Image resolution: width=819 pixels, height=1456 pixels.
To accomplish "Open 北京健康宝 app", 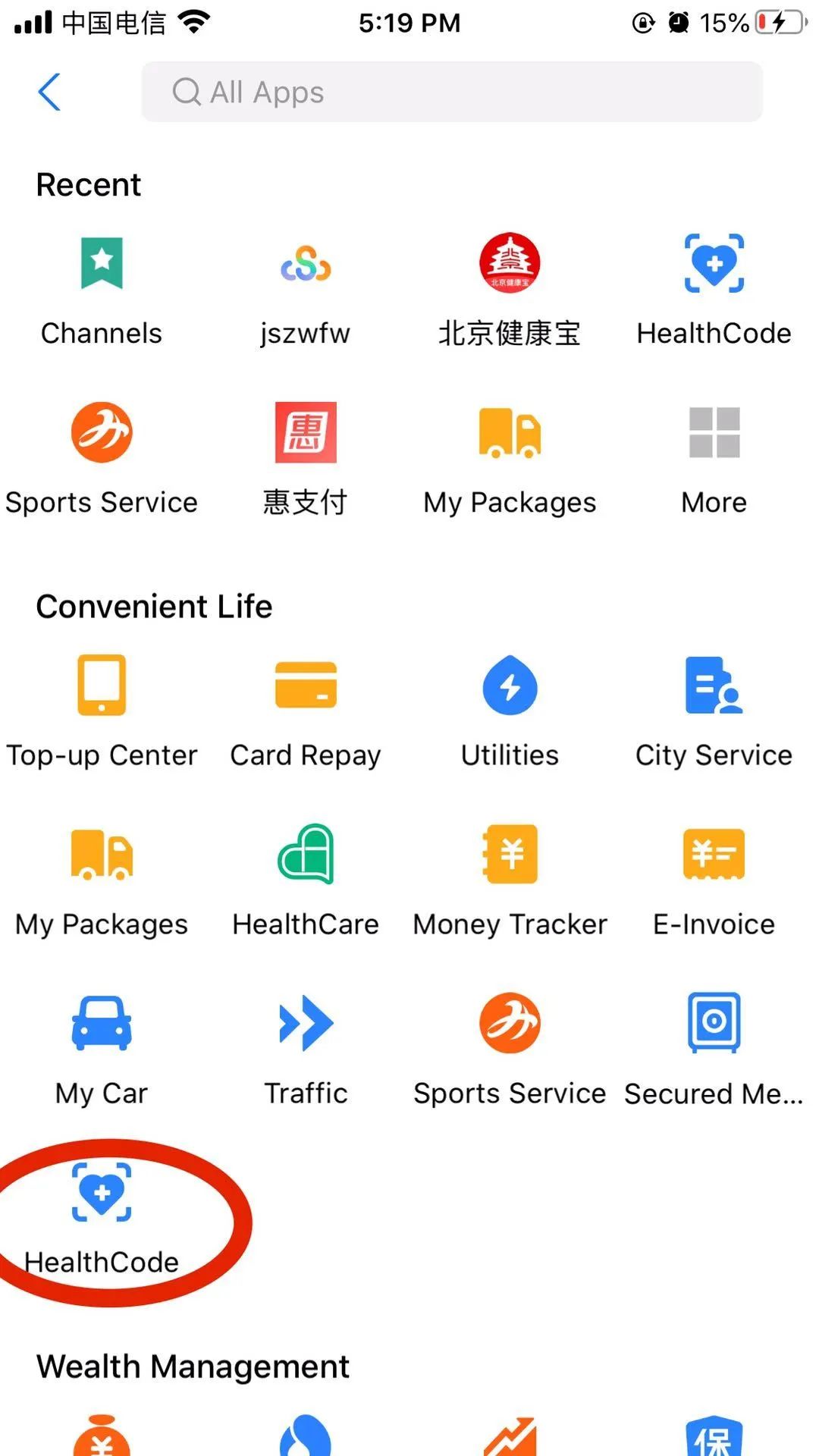I will [510, 292].
